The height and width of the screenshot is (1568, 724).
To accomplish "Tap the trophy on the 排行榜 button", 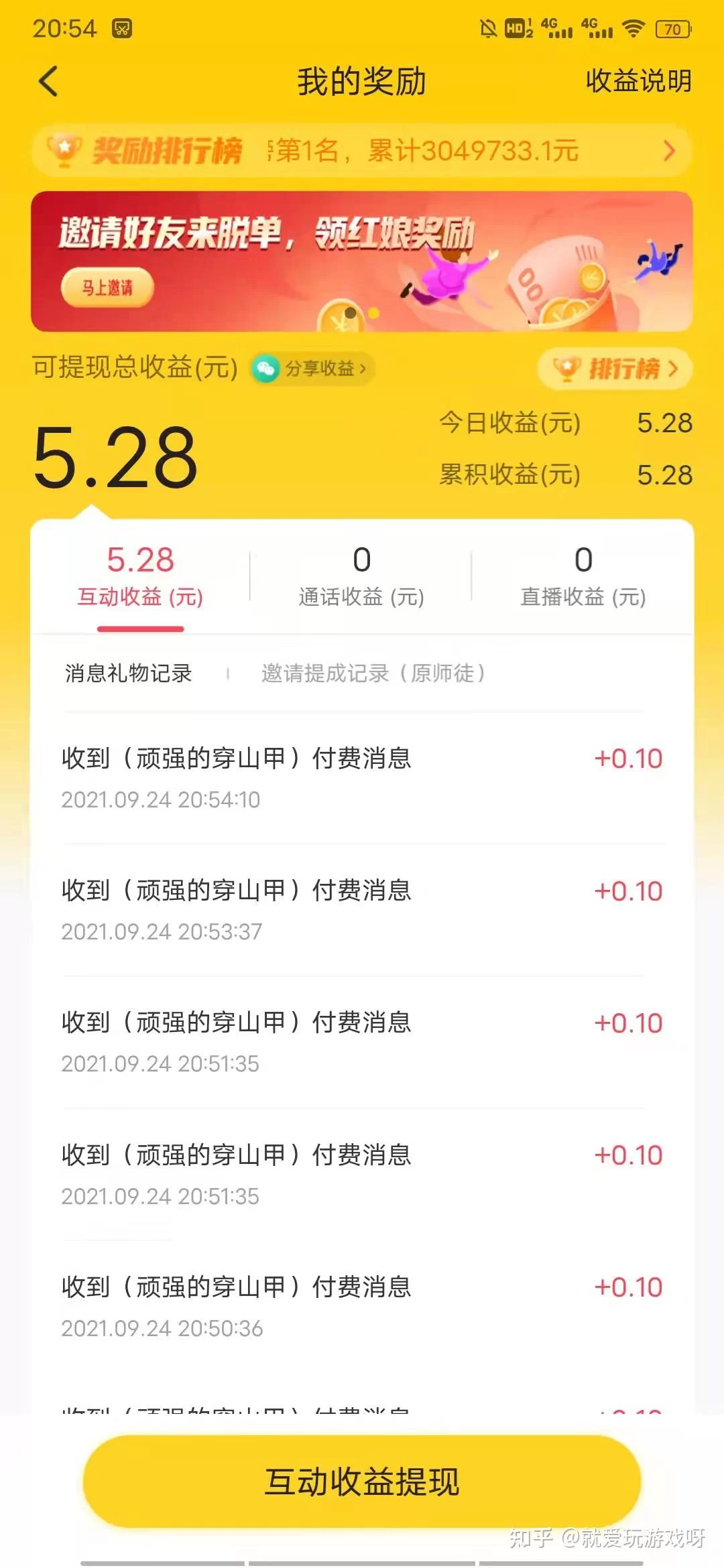I will 566,369.
